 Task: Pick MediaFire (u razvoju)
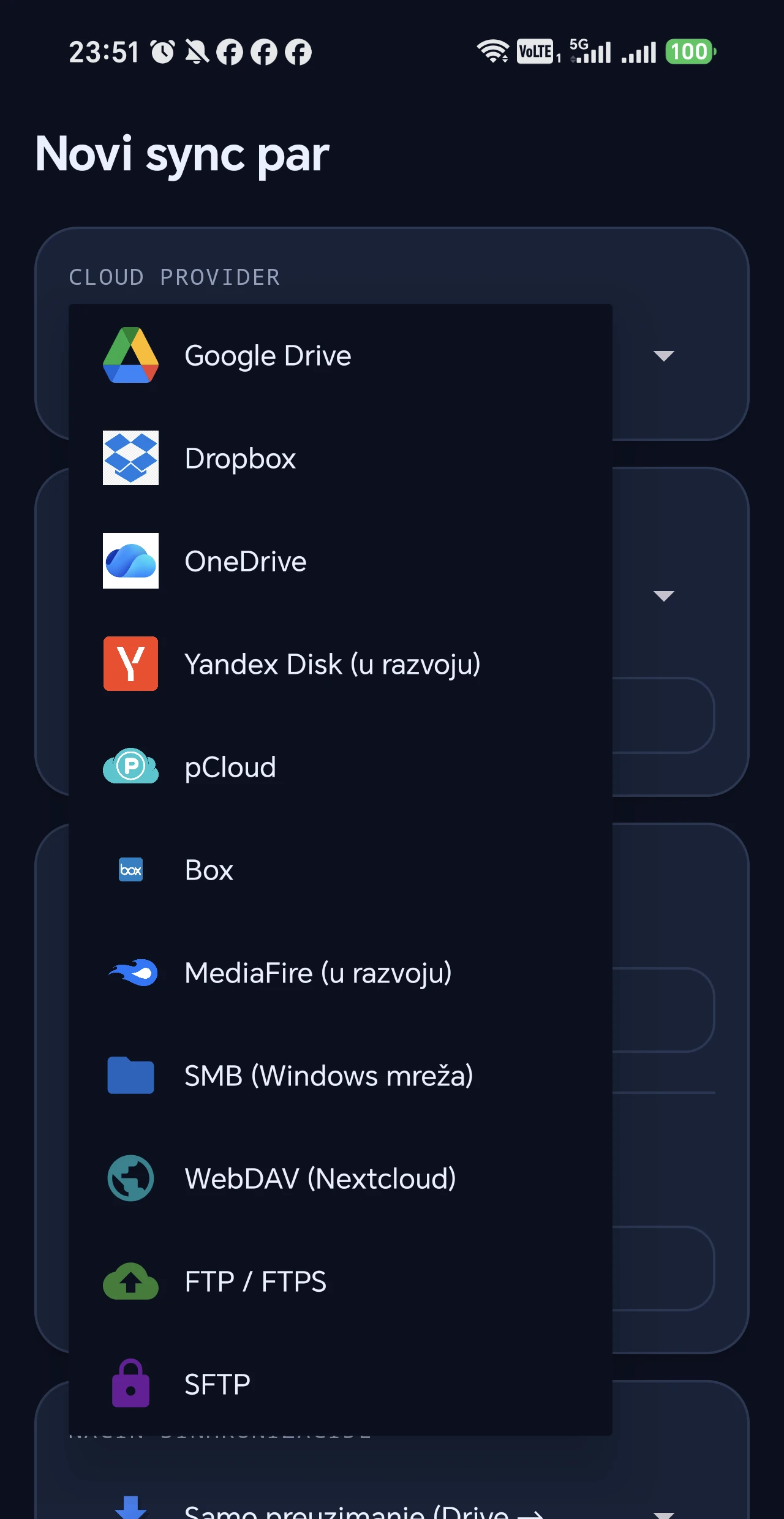341,973
